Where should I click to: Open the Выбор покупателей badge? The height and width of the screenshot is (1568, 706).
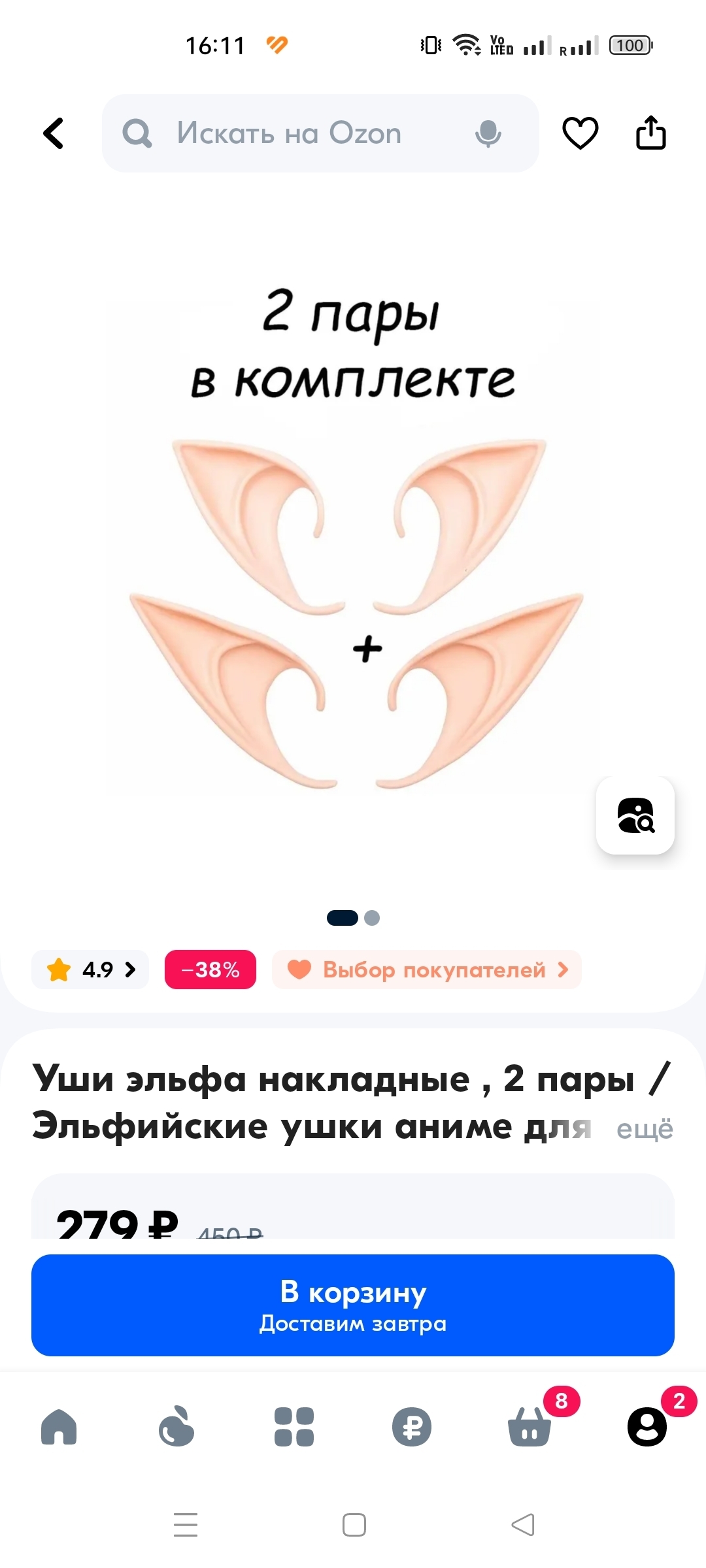[427, 970]
